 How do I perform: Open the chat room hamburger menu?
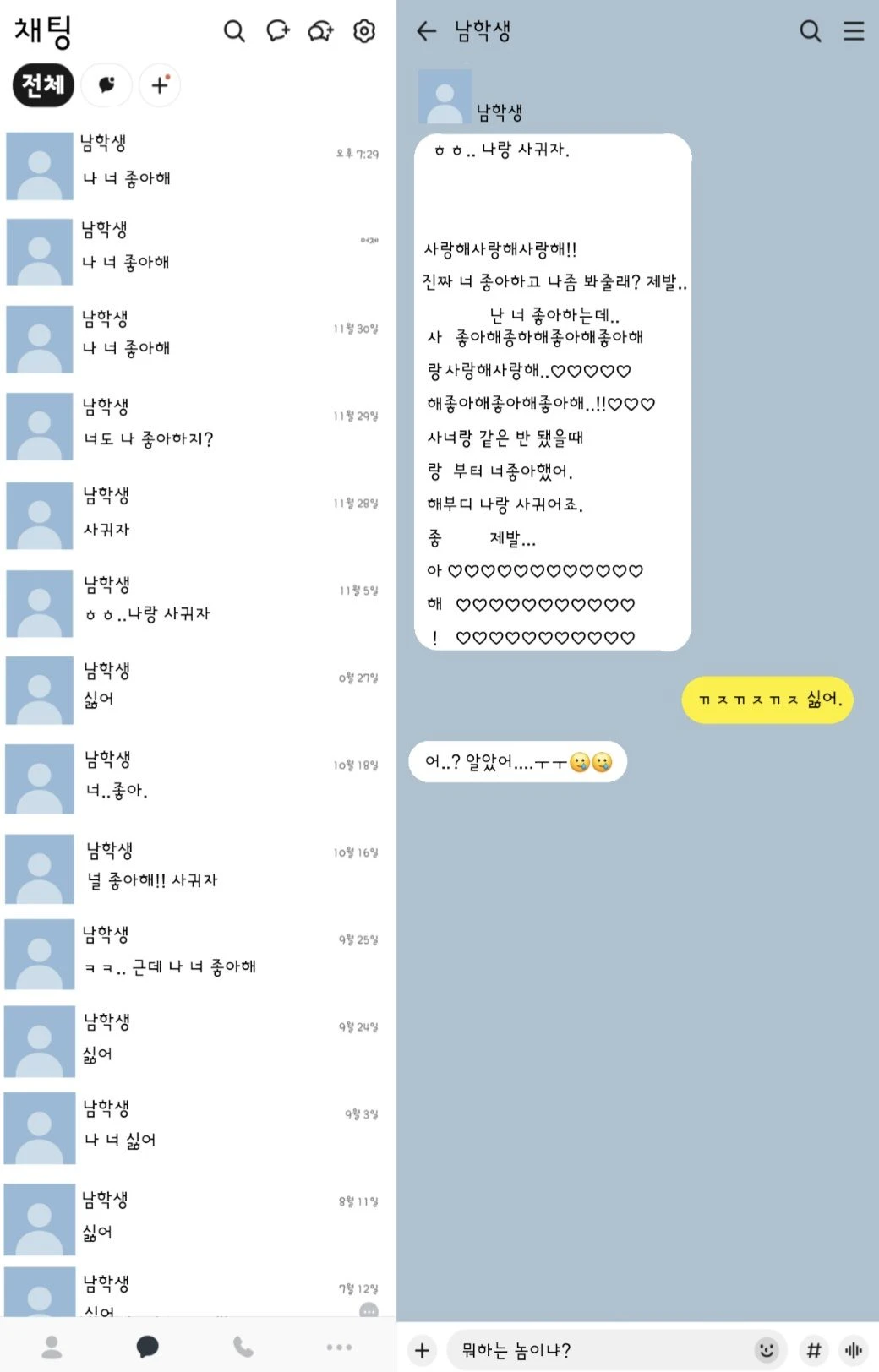tap(854, 32)
